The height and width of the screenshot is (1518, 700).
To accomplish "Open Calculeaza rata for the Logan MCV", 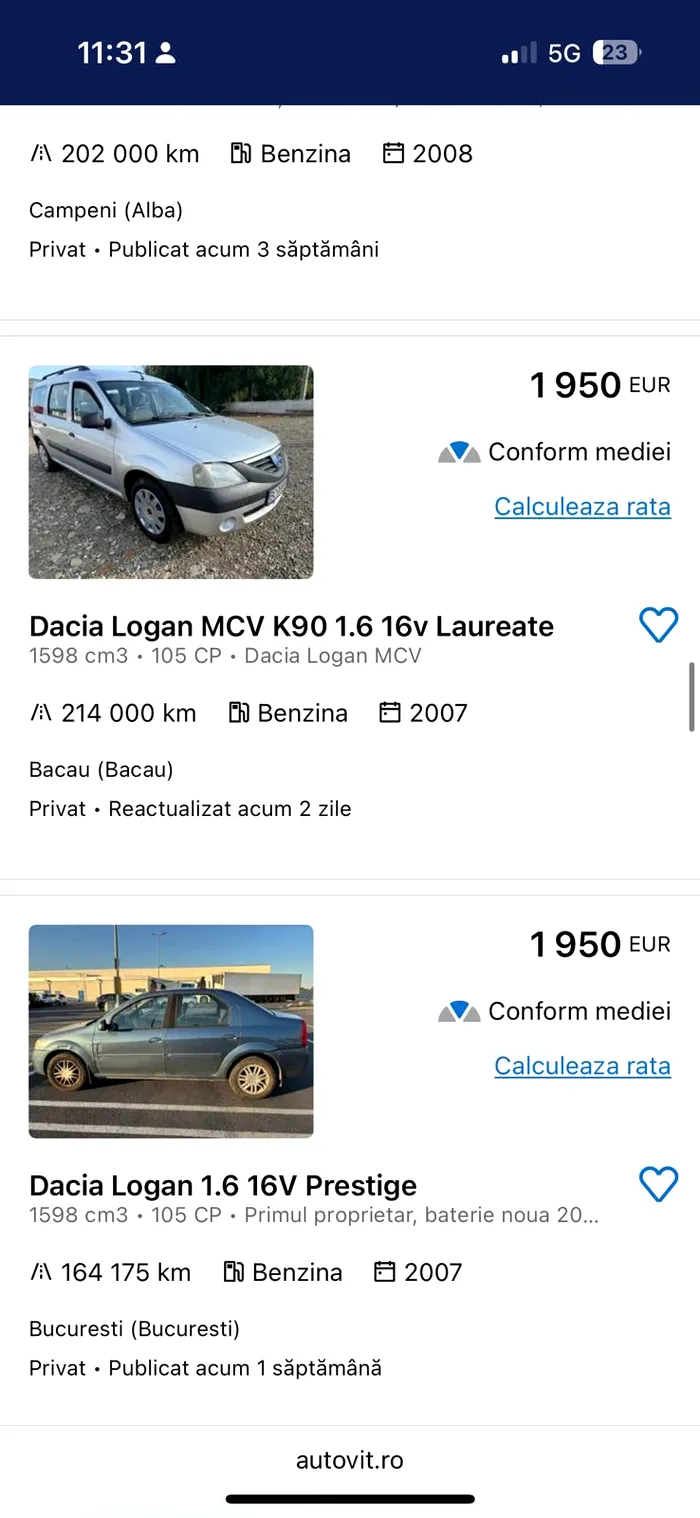I will tap(582, 507).
